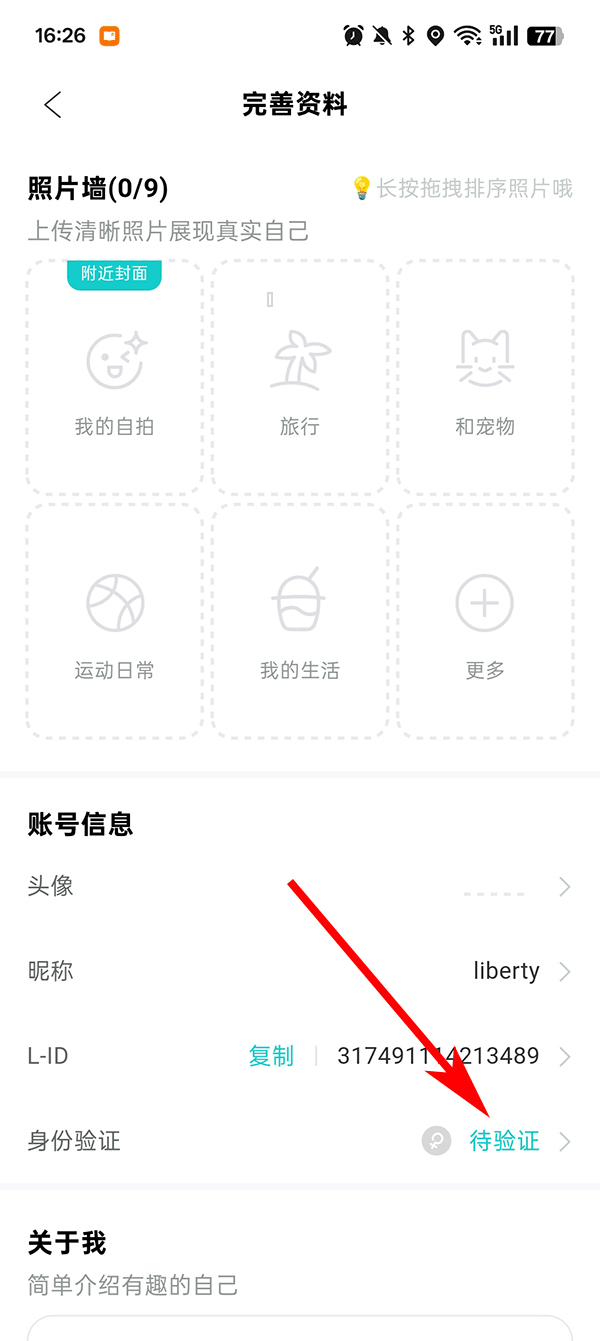This screenshot has width=600, height=1341.
Task: Add a photo to 和宠物 slot
Action: point(485,378)
